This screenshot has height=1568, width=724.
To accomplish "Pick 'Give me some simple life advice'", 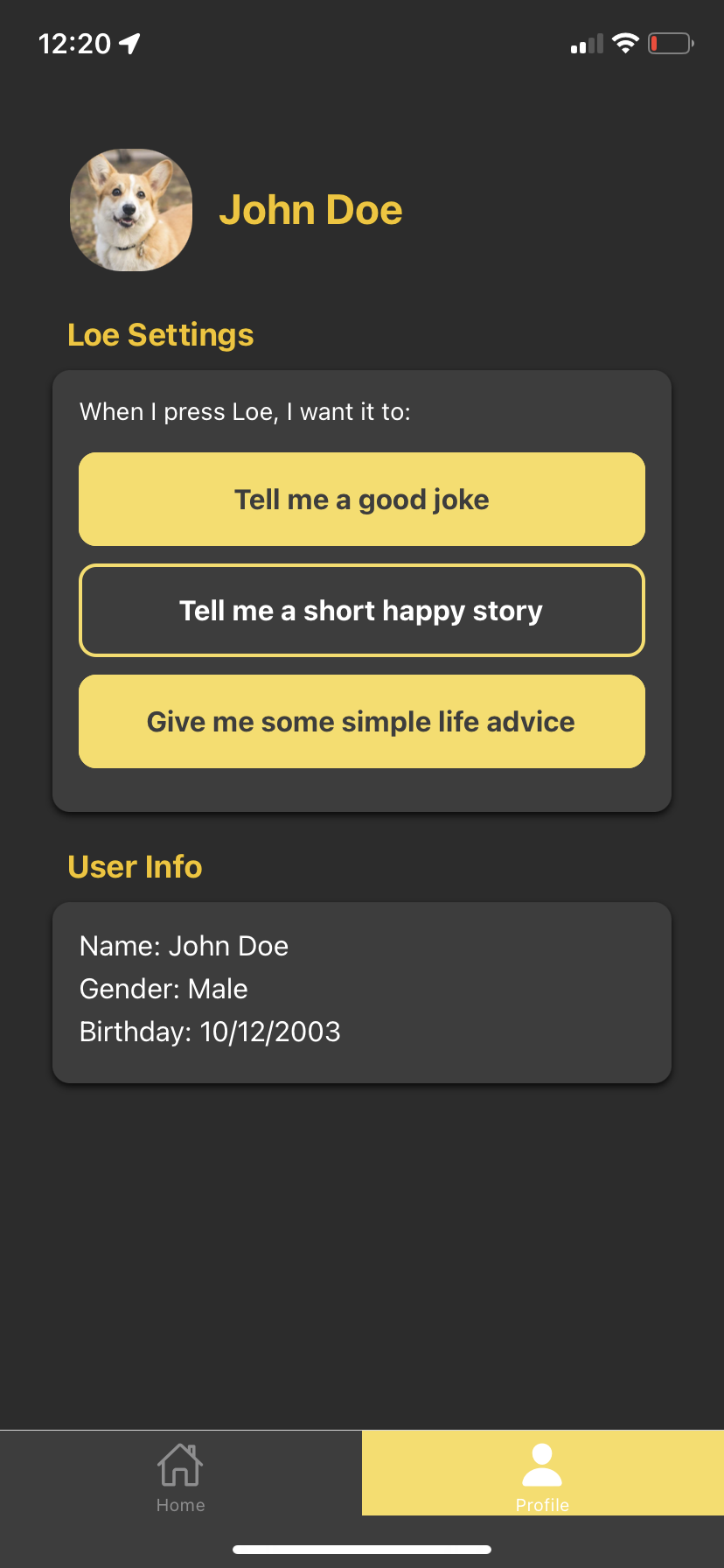I will pos(362,721).
